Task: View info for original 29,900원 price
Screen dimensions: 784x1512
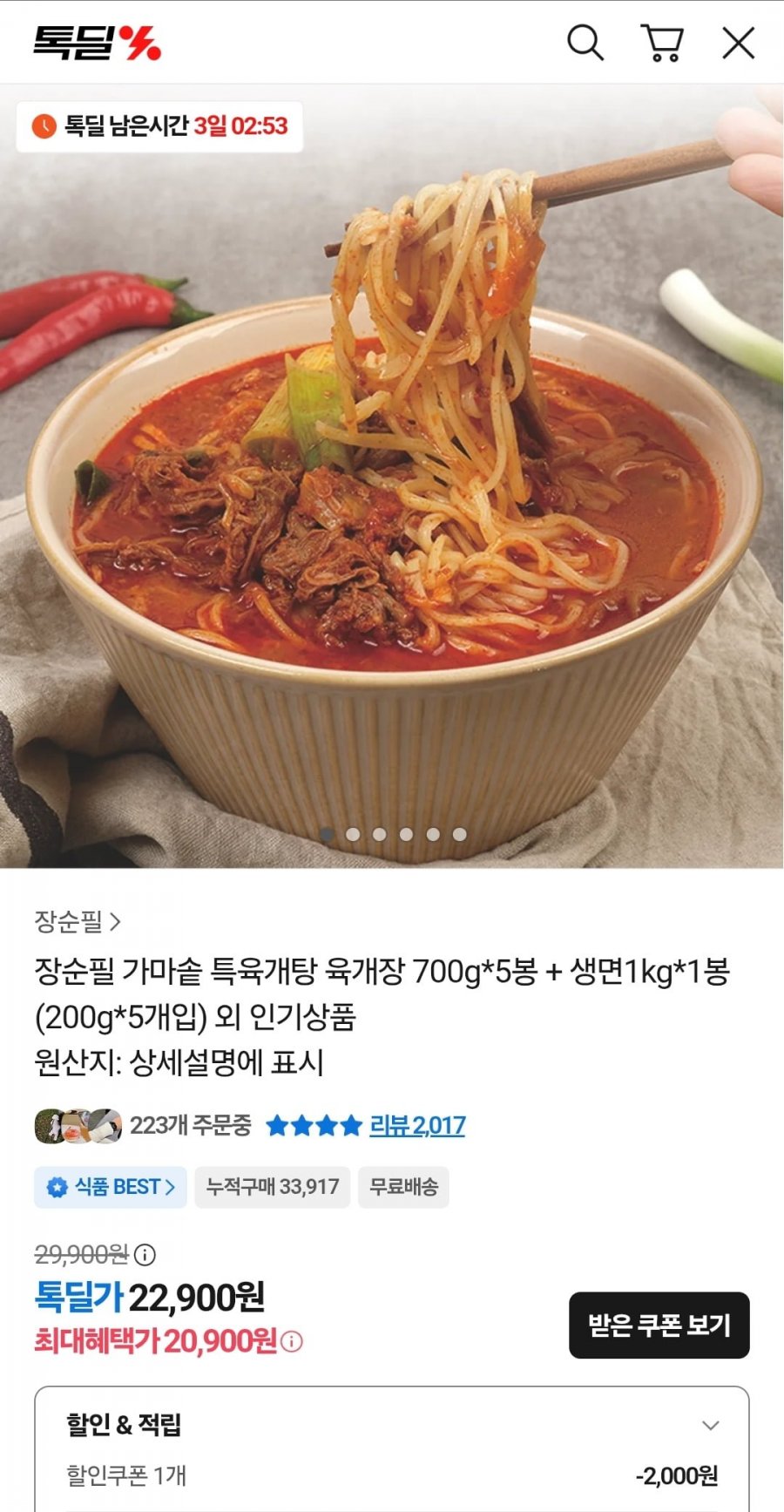Action: click(145, 1255)
